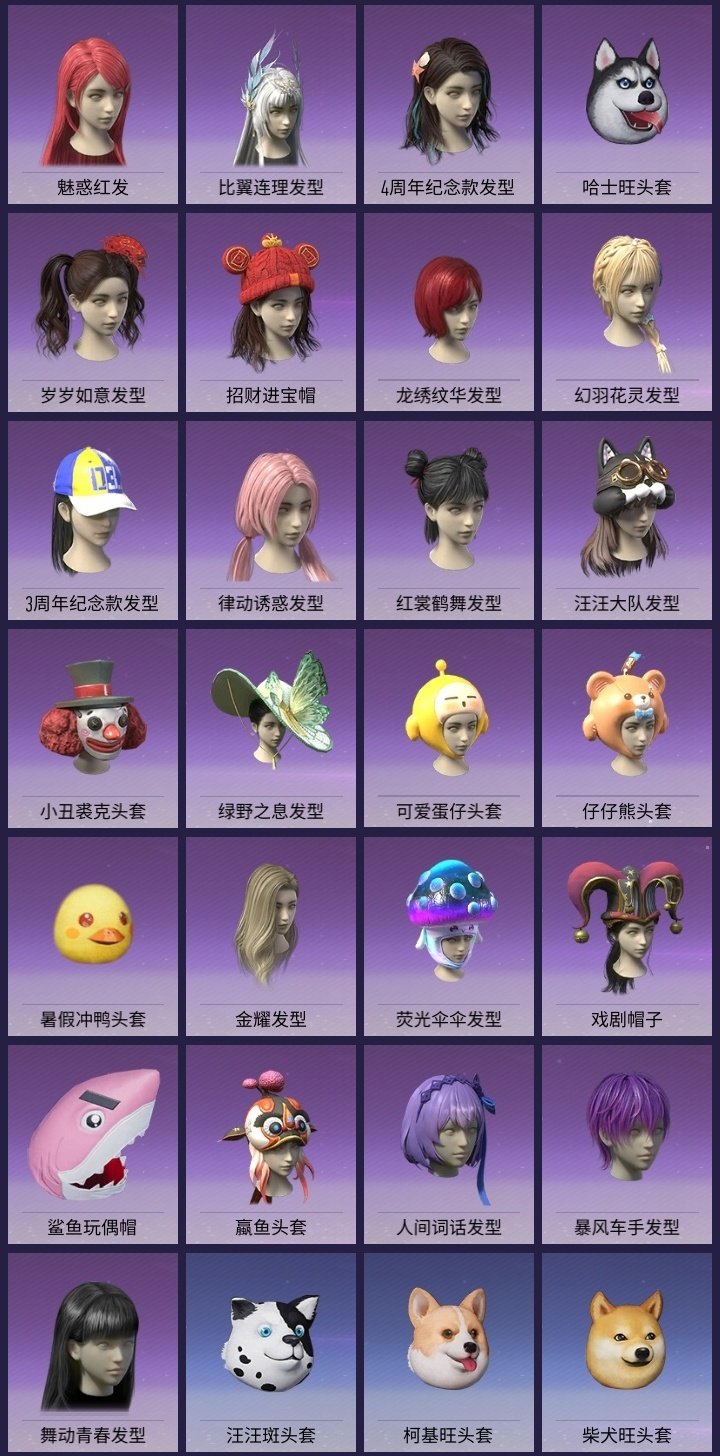Choose the 比翼连理发型 white hairstyle

point(270,100)
